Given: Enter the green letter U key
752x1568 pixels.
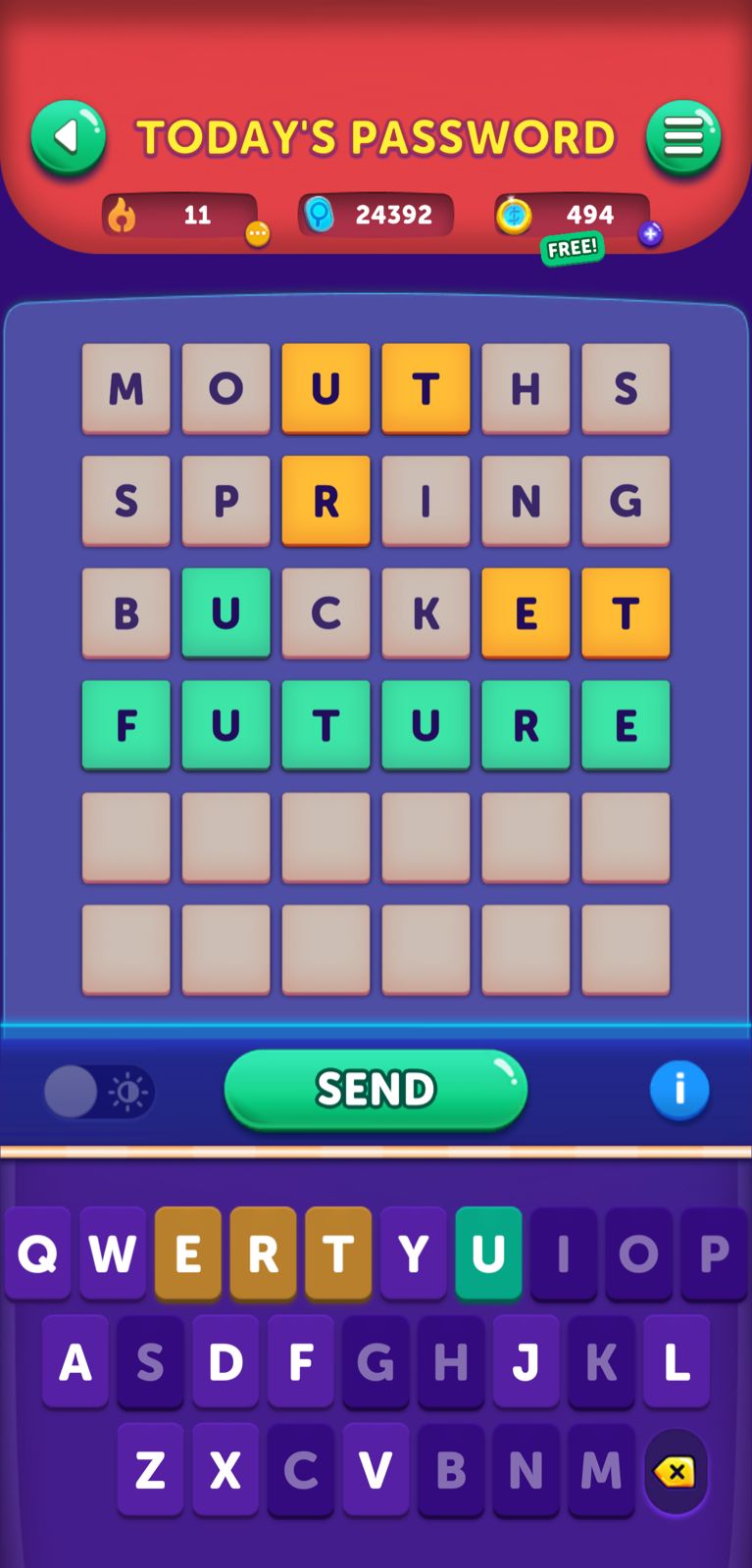Looking at the screenshot, I should [488, 1253].
